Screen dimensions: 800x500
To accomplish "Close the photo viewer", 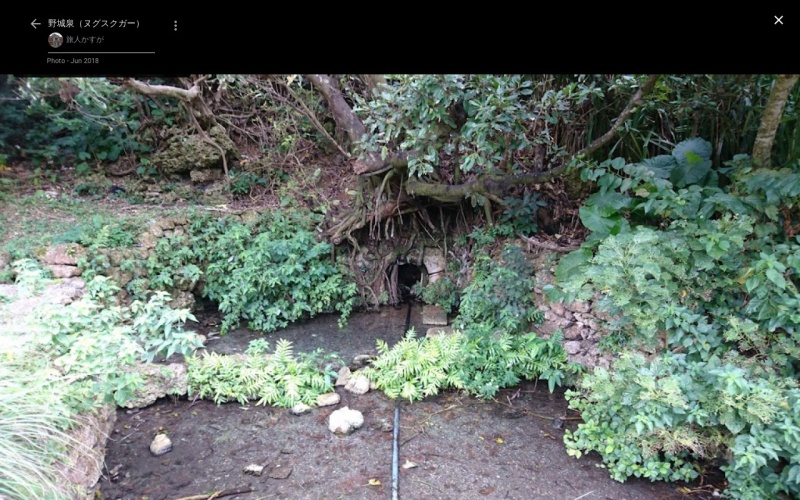I will point(778,20).
